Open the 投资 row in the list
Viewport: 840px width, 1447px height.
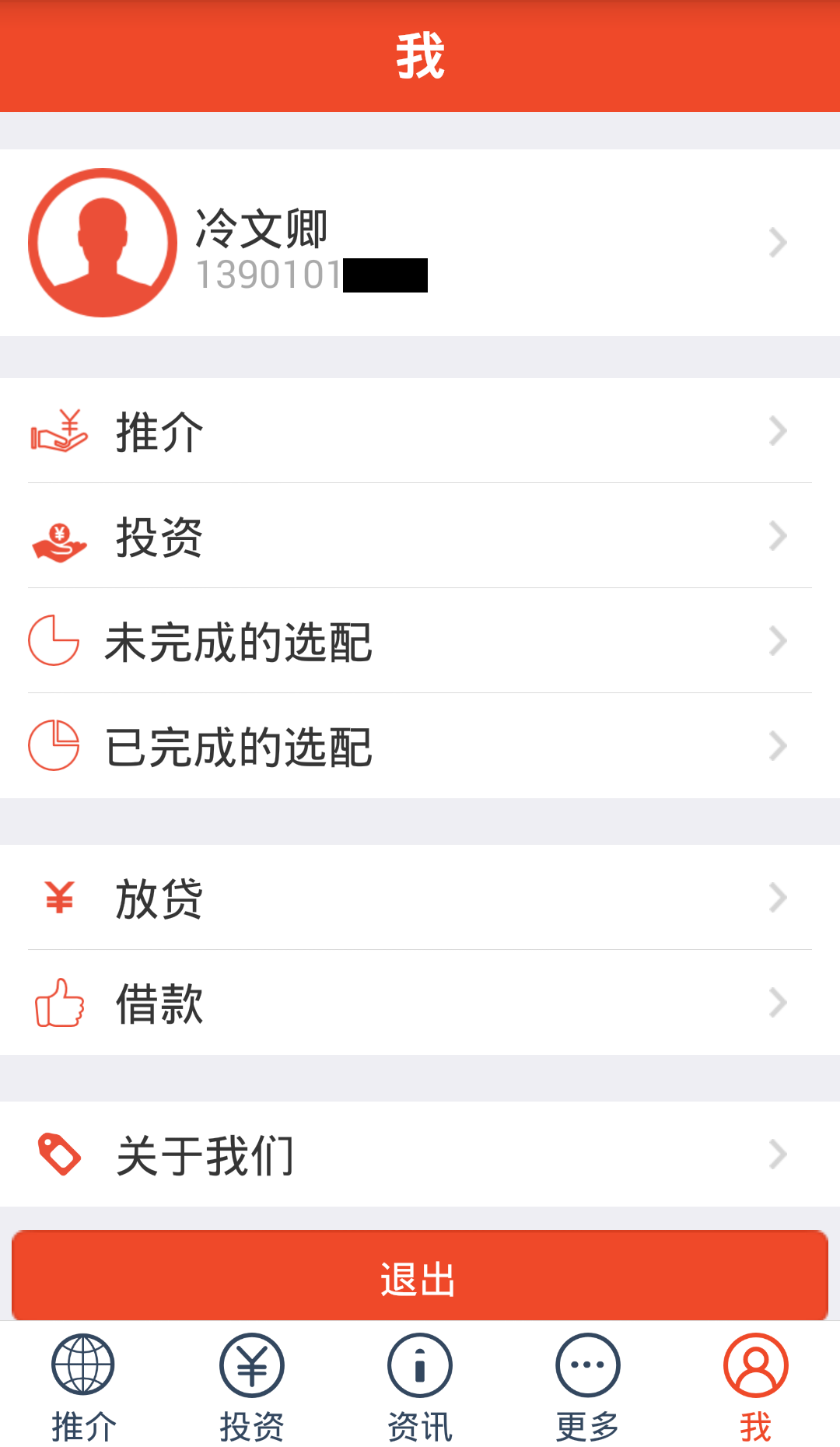(420, 536)
